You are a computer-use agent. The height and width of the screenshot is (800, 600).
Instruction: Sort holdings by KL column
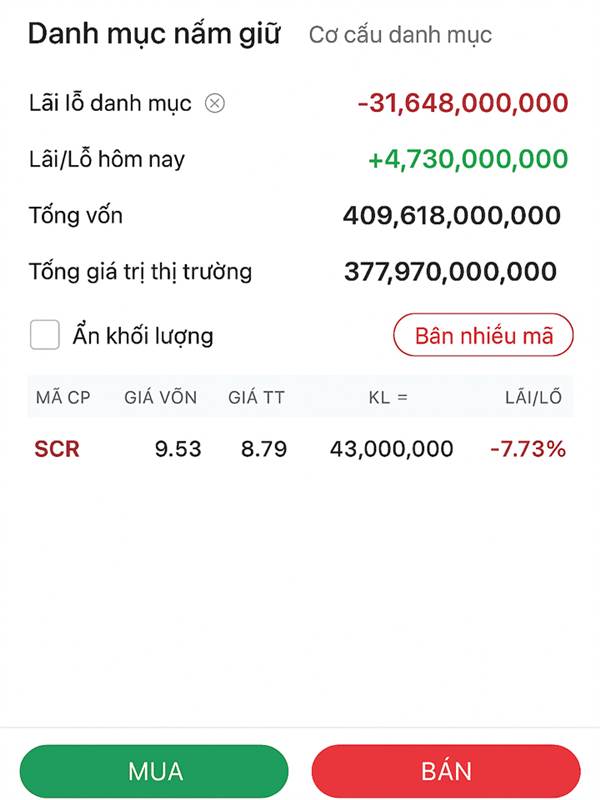pyautogui.click(x=388, y=397)
